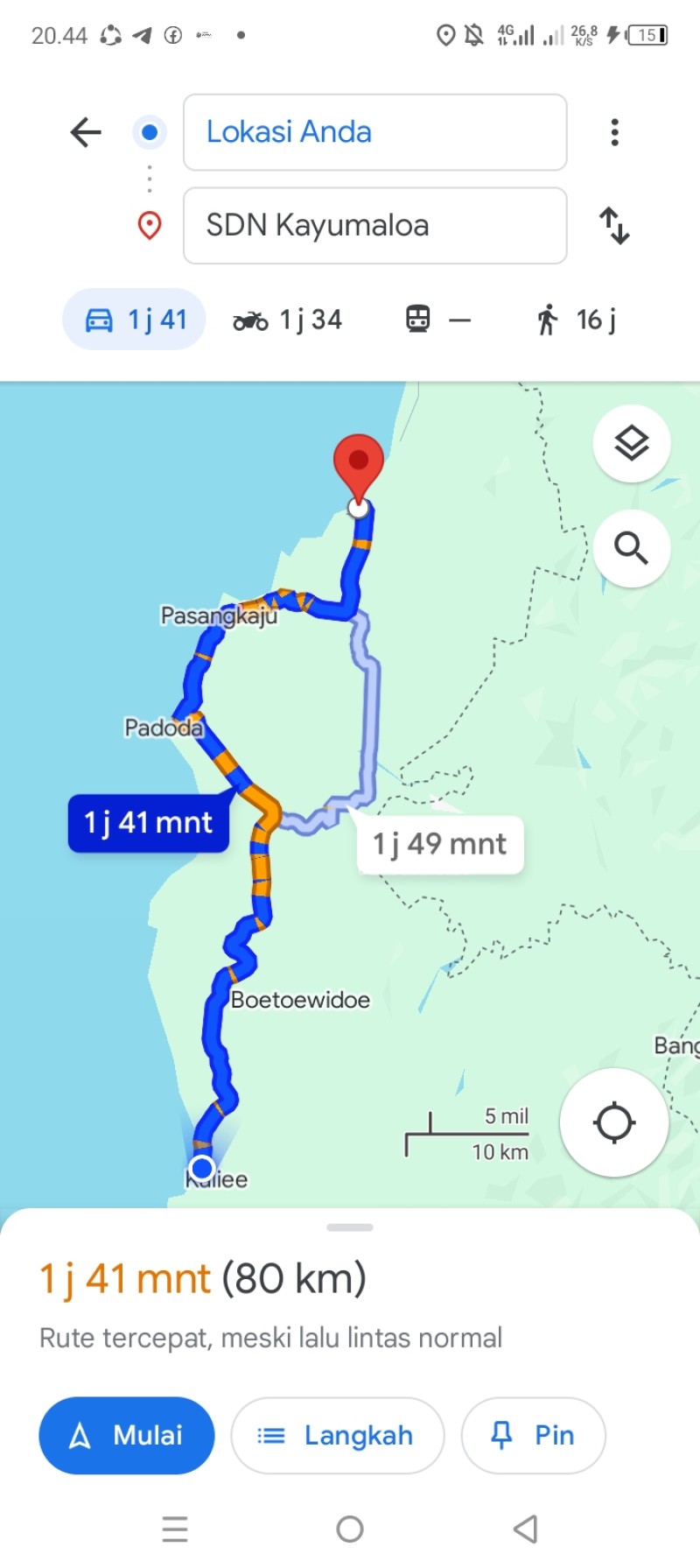
Task: Edit the Lokasi Anda starting point field
Action: click(x=374, y=132)
